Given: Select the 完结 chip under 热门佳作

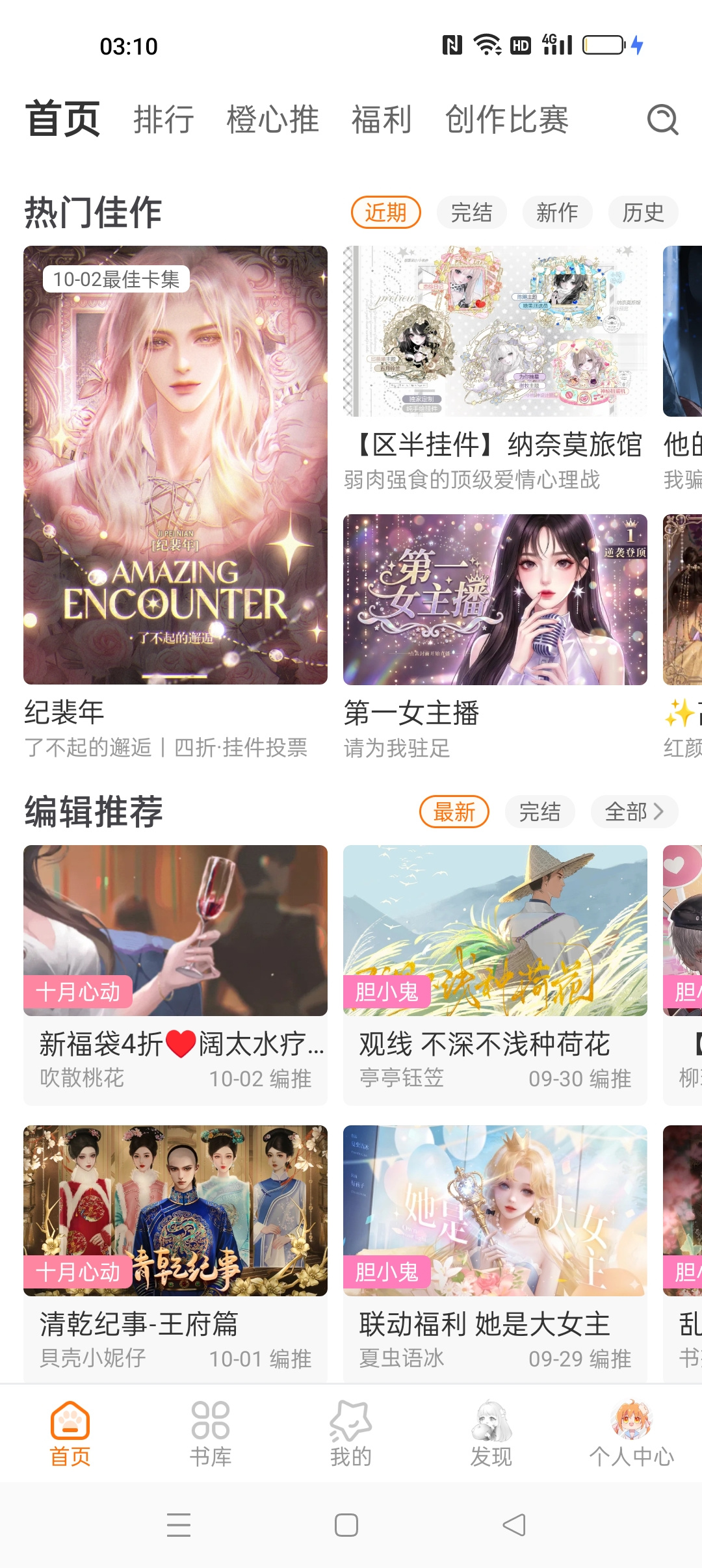Looking at the screenshot, I should pyautogui.click(x=472, y=213).
